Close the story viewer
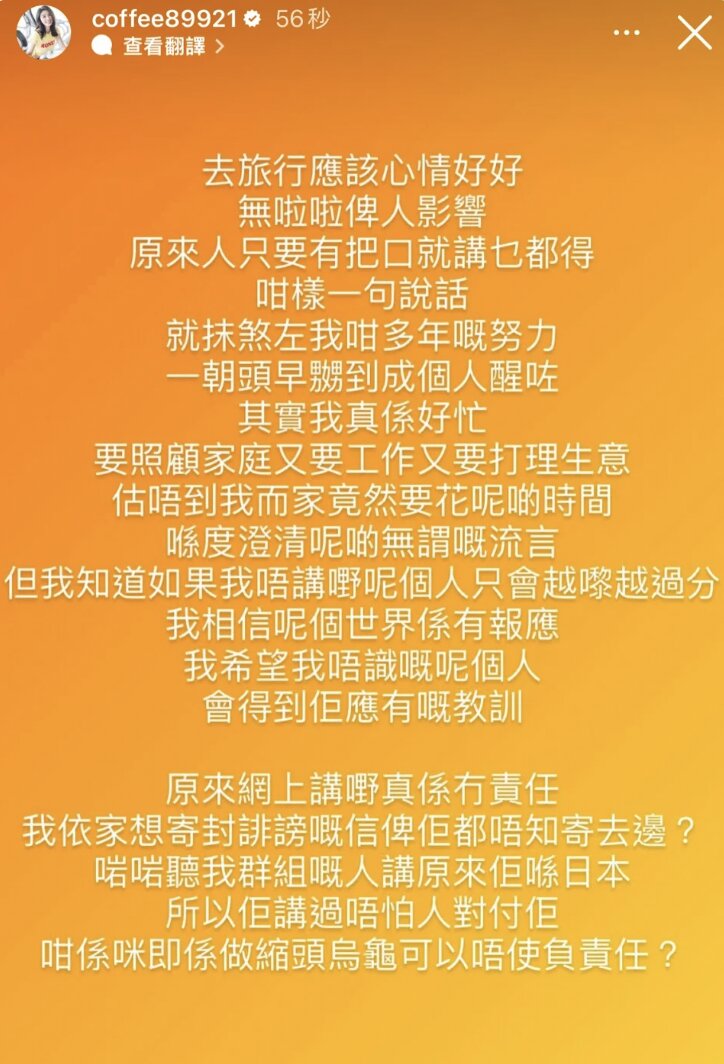Image resolution: width=724 pixels, height=1064 pixels. (694, 33)
